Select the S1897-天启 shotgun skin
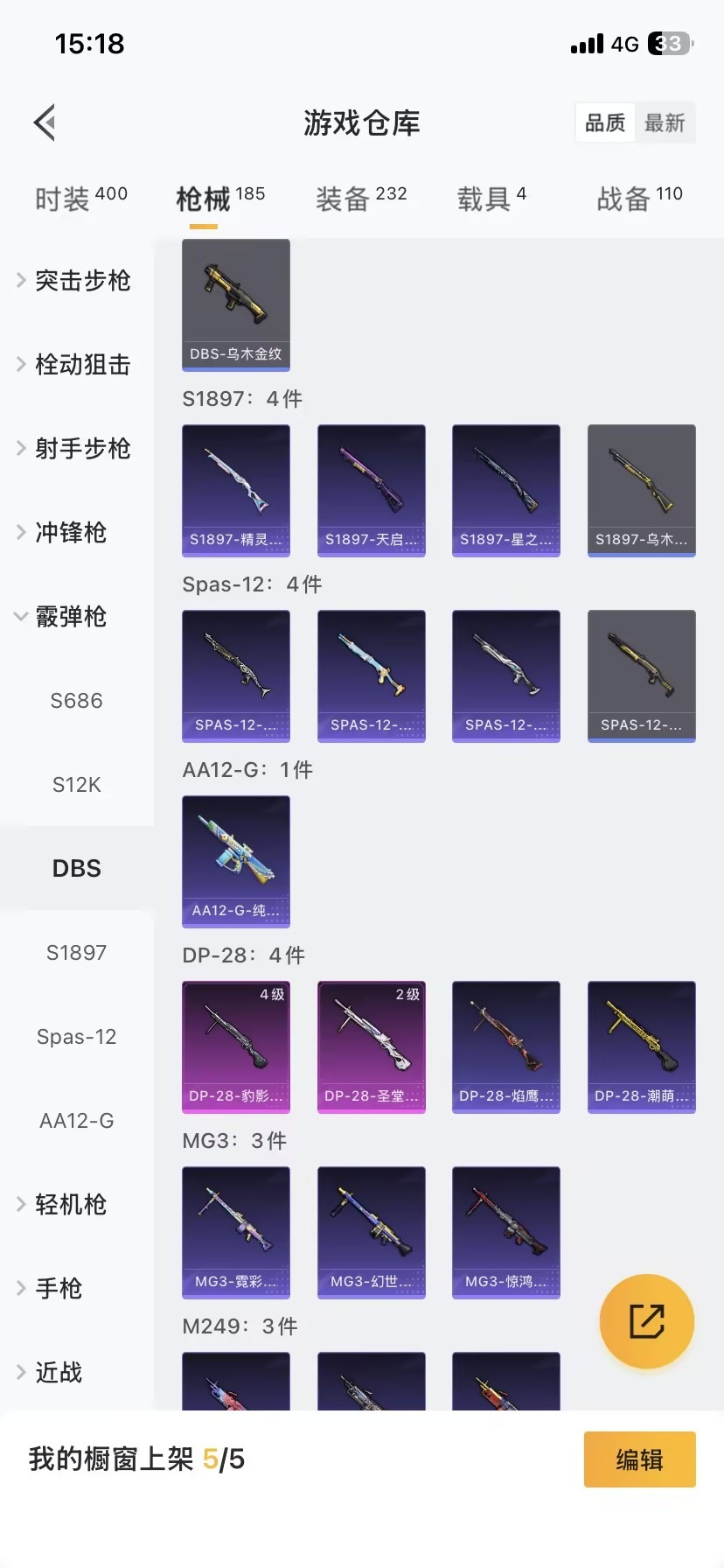This screenshot has height=1568, width=724. point(371,490)
